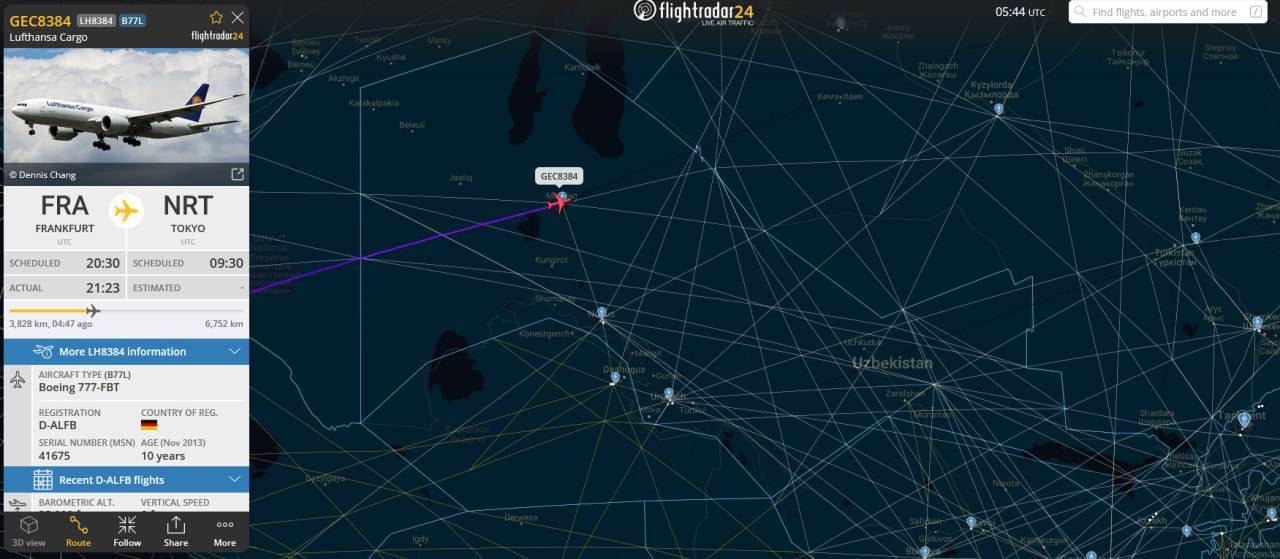Screen dimensions: 1280x559
Task: Share this flight
Action: pyautogui.click(x=176, y=531)
